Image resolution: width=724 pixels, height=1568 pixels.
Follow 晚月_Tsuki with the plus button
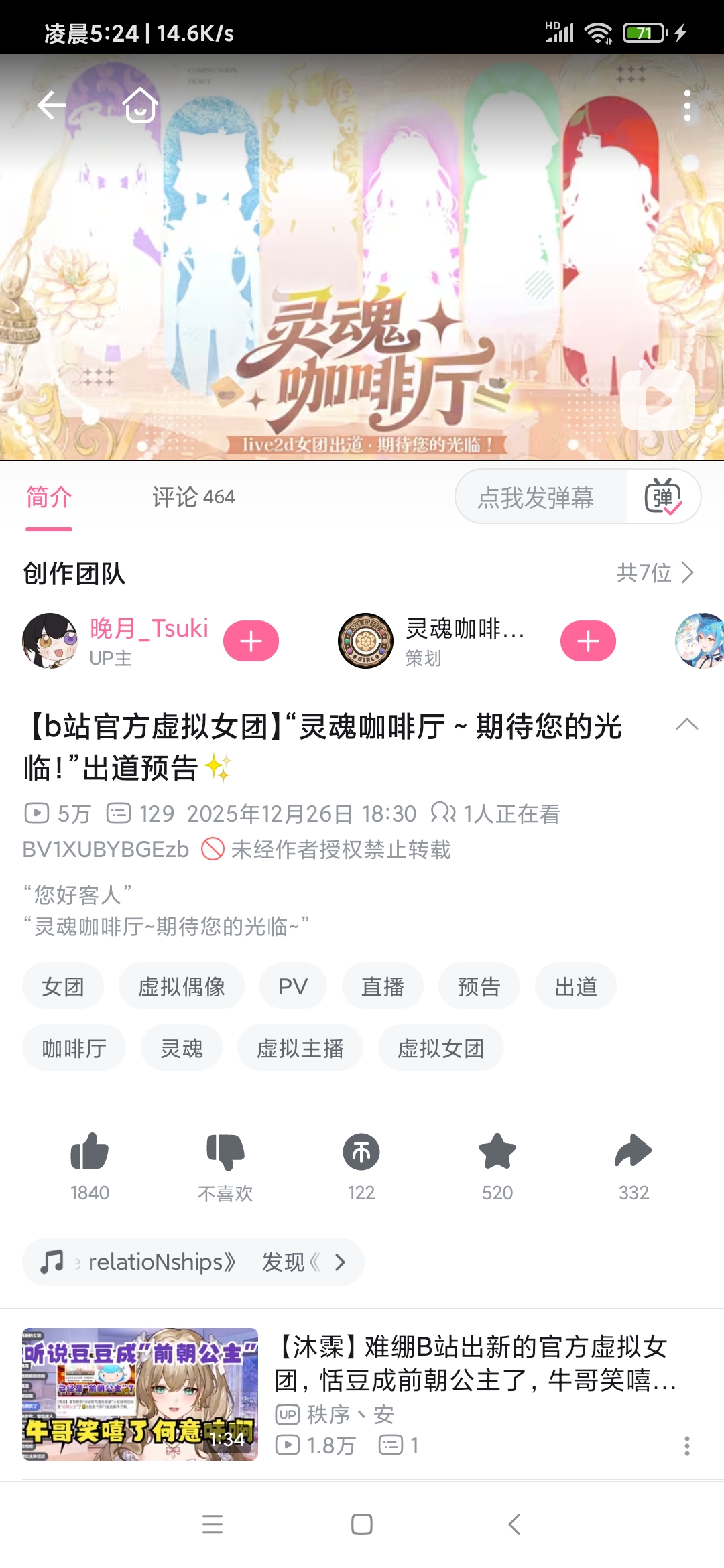pyautogui.click(x=251, y=641)
